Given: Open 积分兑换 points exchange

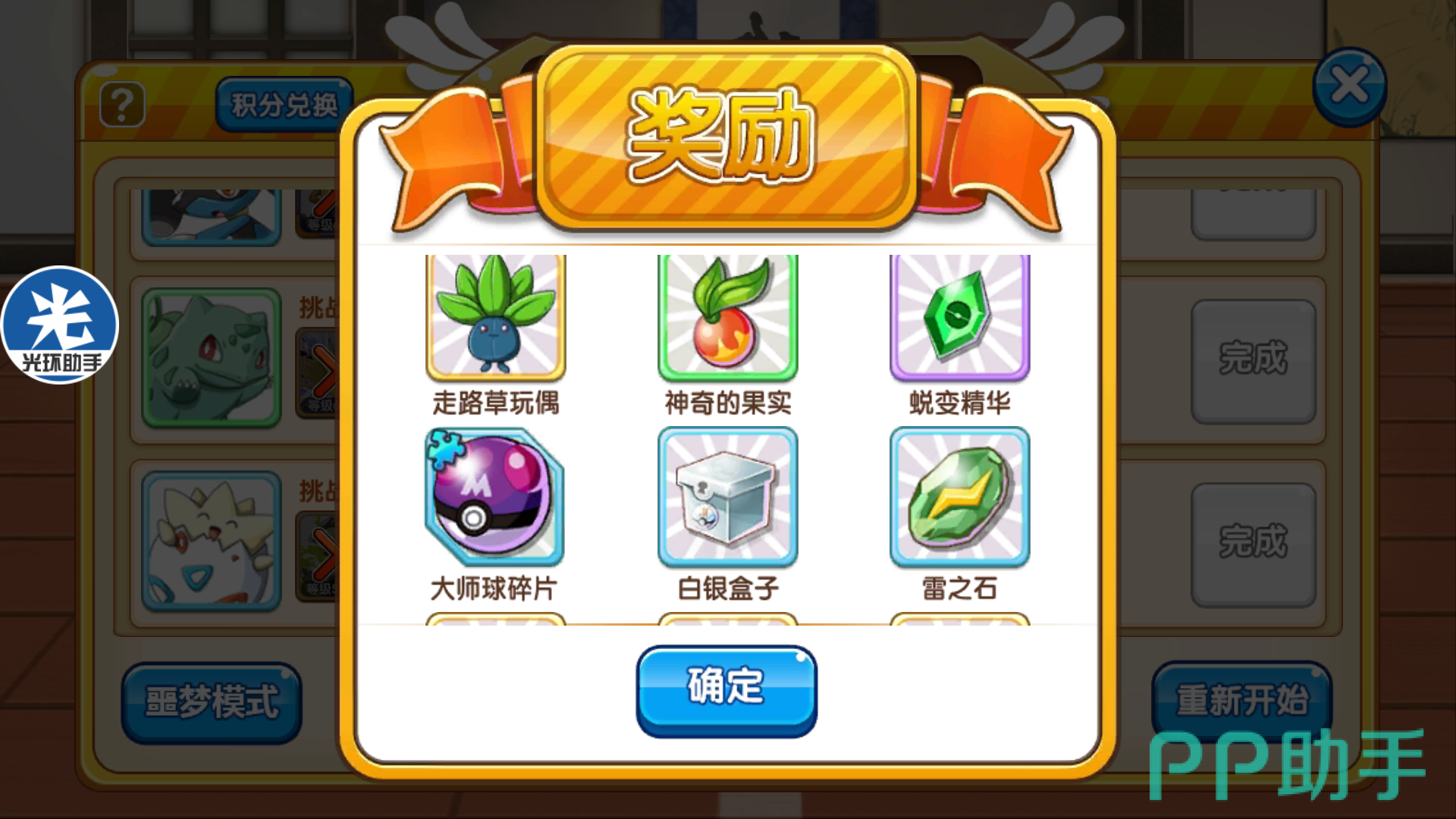Looking at the screenshot, I should (x=284, y=105).
